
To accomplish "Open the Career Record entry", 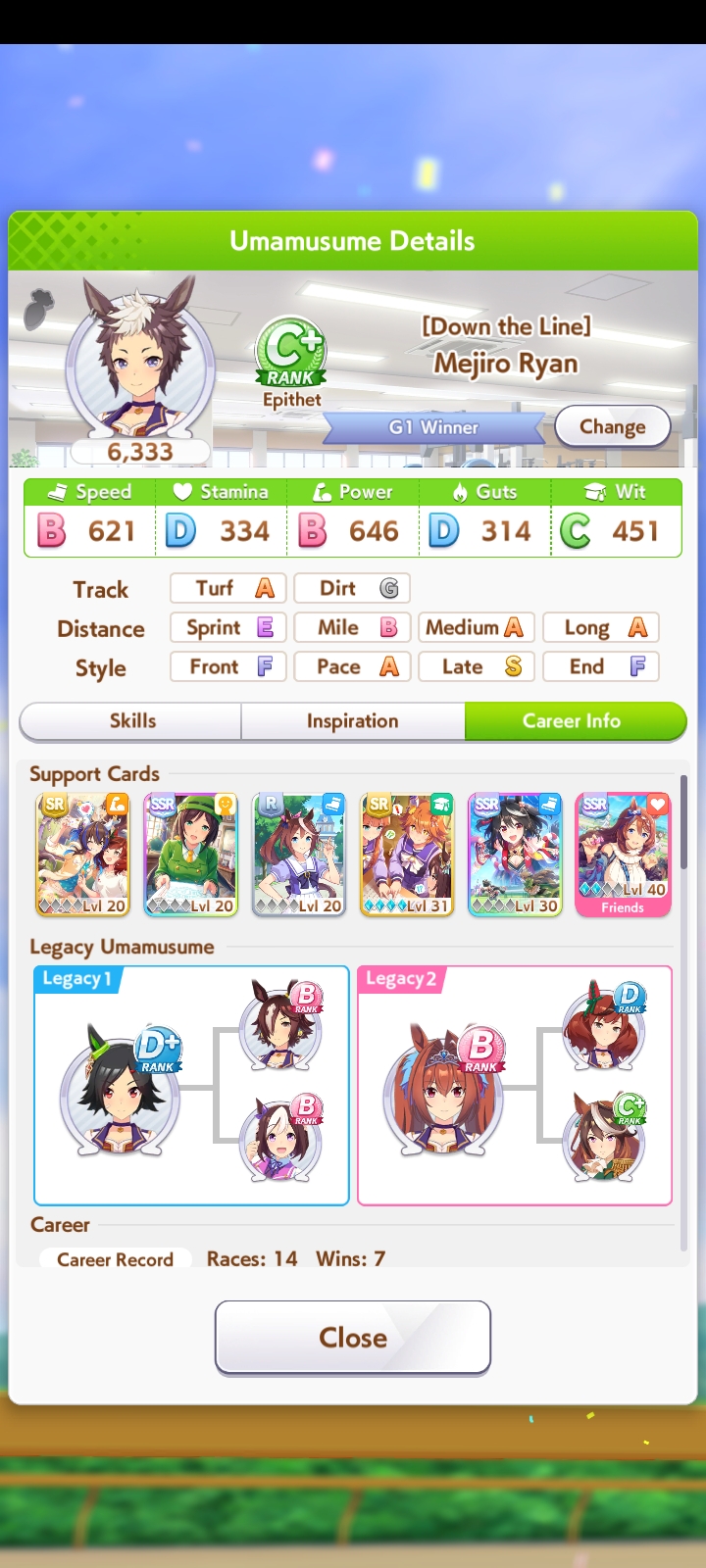I will coord(116,1259).
